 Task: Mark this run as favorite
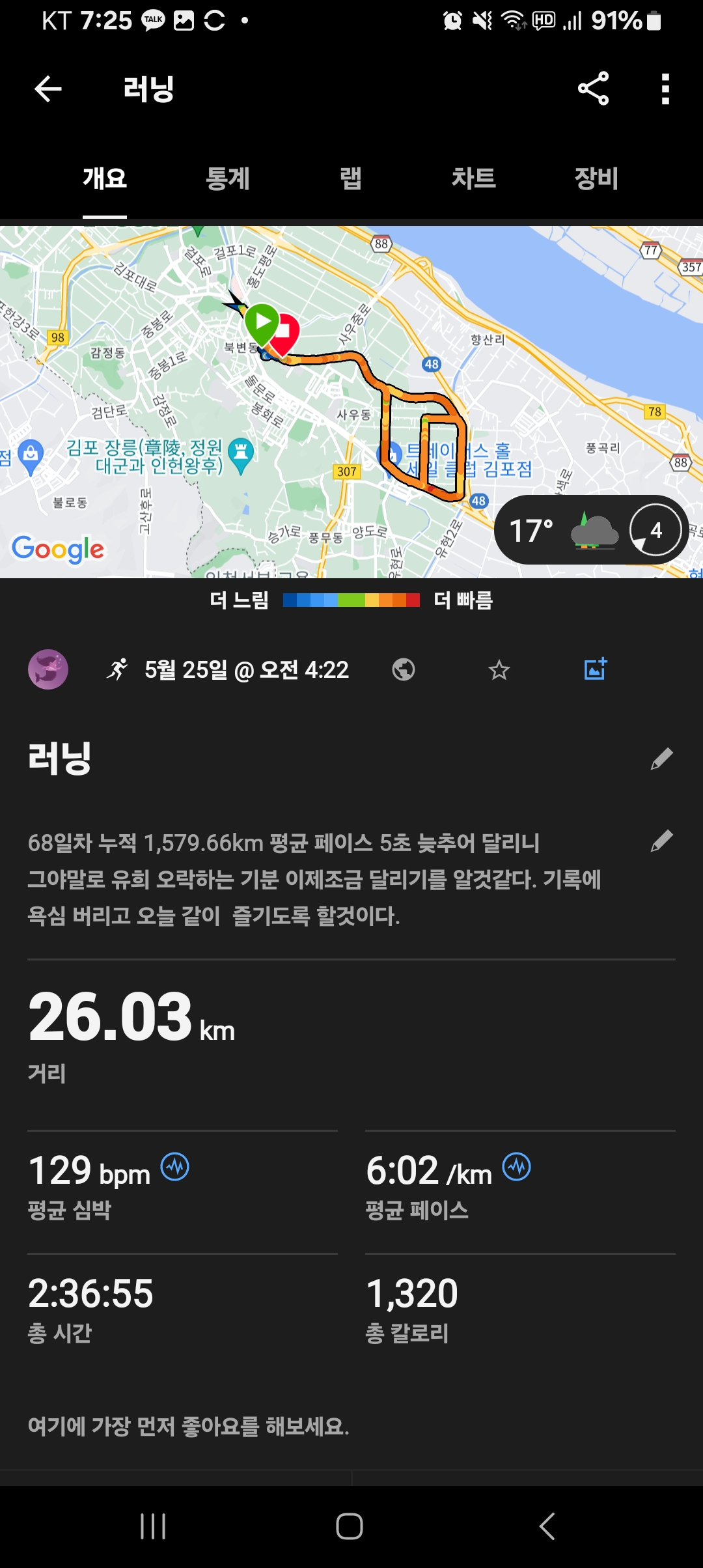point(499,669)
